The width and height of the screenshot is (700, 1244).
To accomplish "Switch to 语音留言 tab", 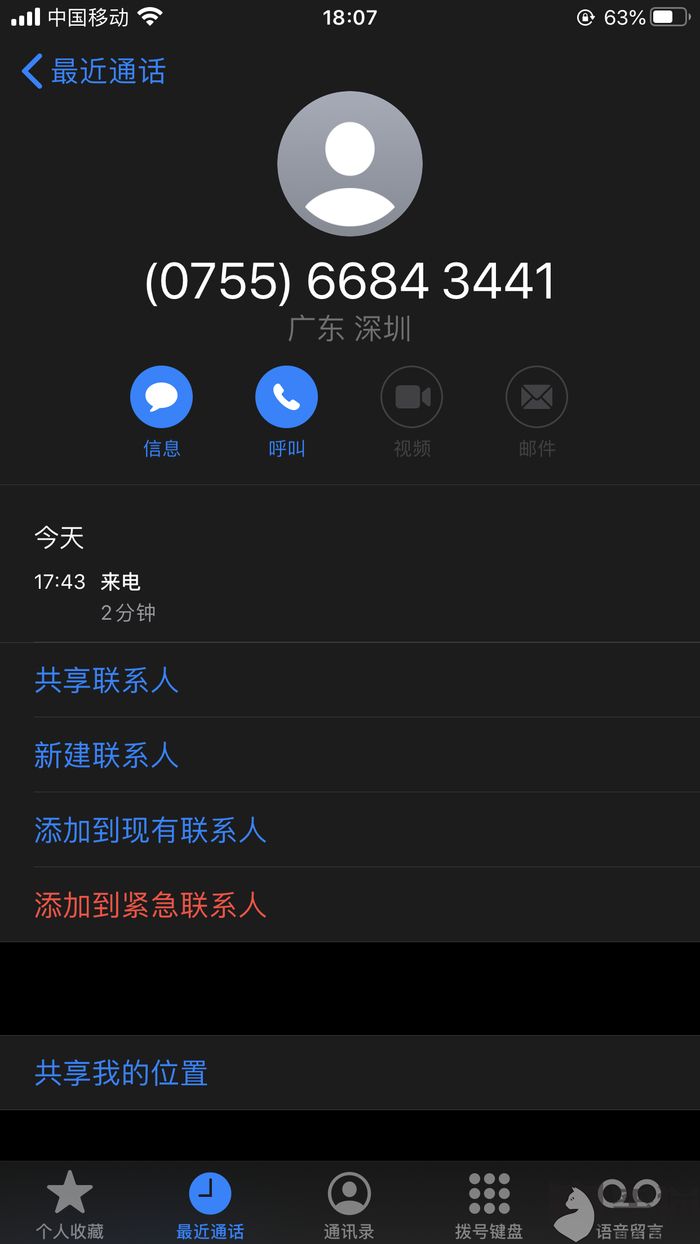I will (630, 1203).
